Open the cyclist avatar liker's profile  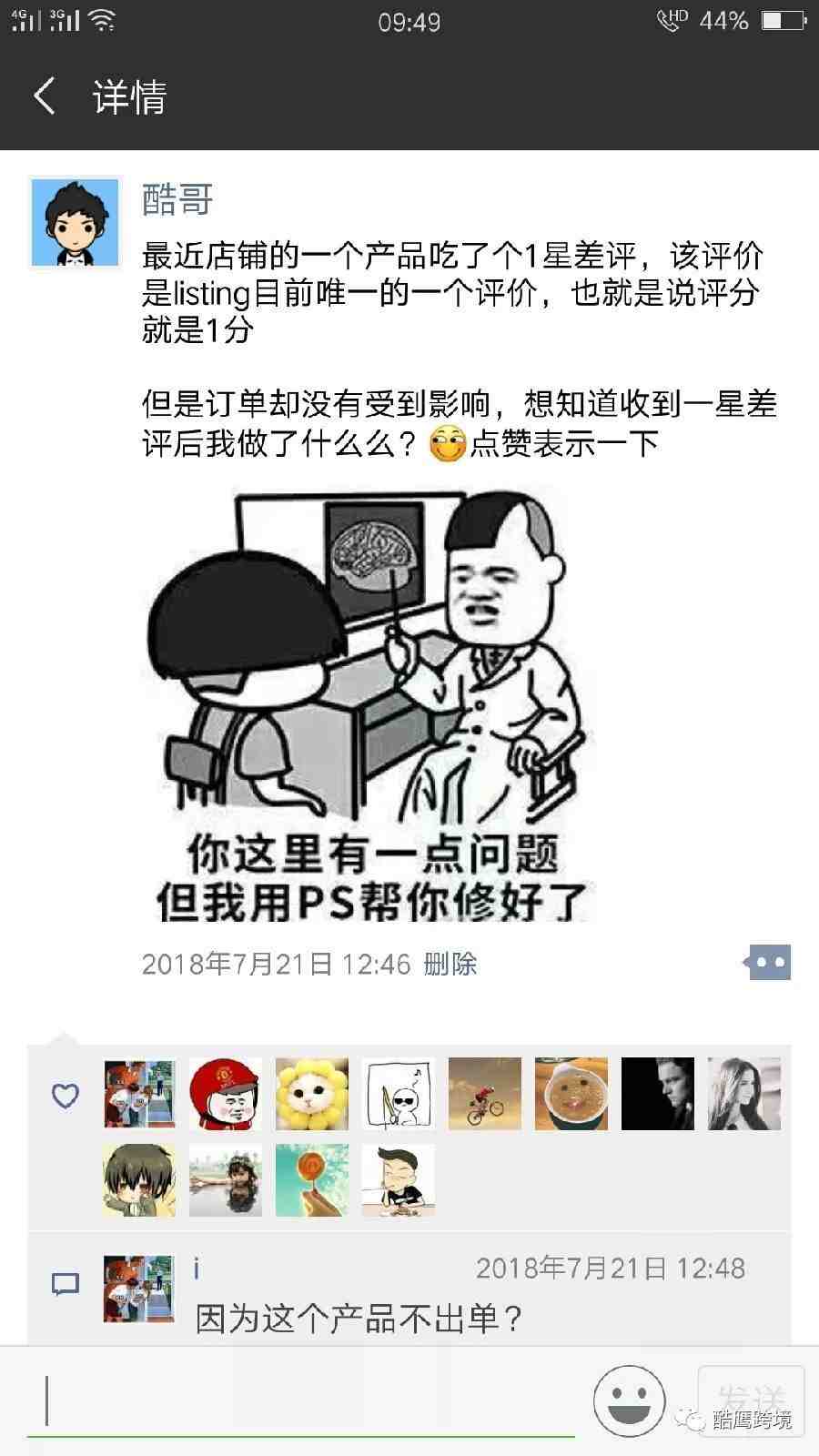[485, 1094]
